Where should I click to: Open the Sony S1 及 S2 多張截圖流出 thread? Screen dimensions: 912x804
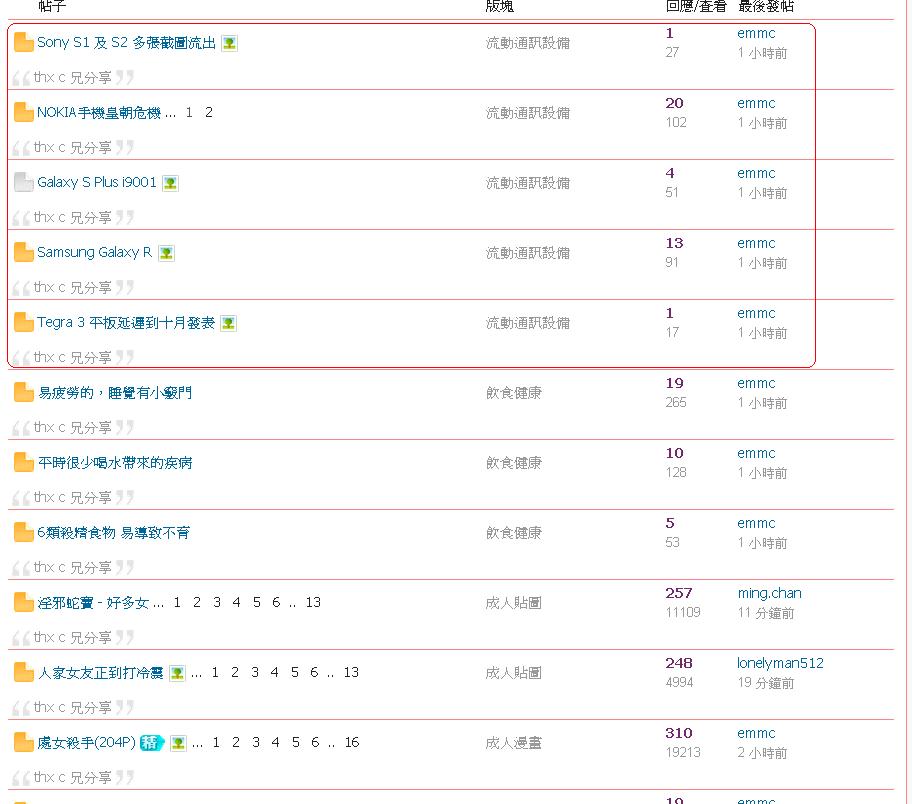[x=126, y=43]
